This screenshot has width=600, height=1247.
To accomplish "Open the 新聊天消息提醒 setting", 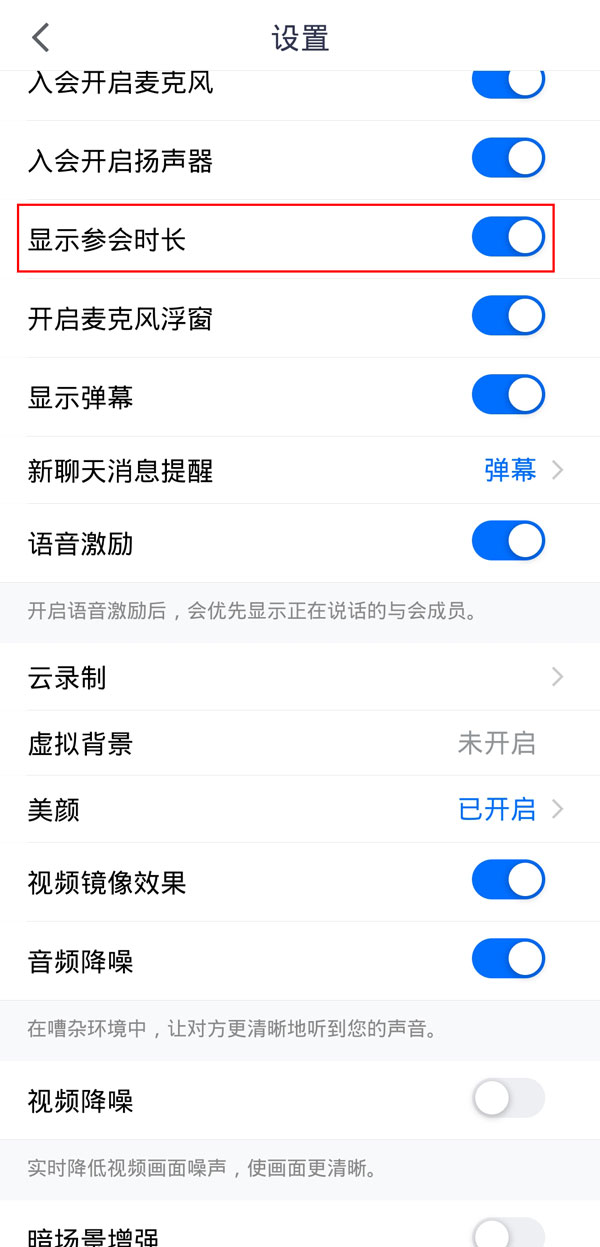I will [x=300, y=470].
